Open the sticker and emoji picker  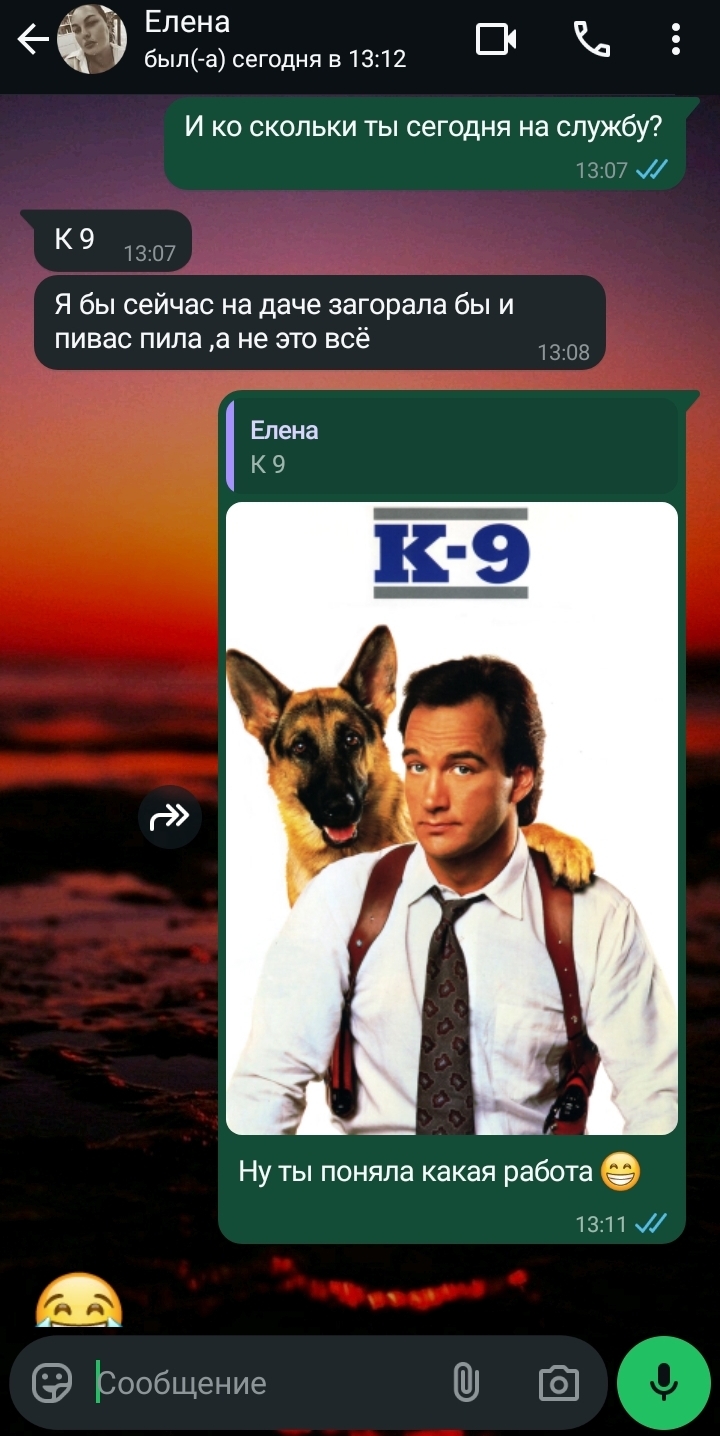52,1383
